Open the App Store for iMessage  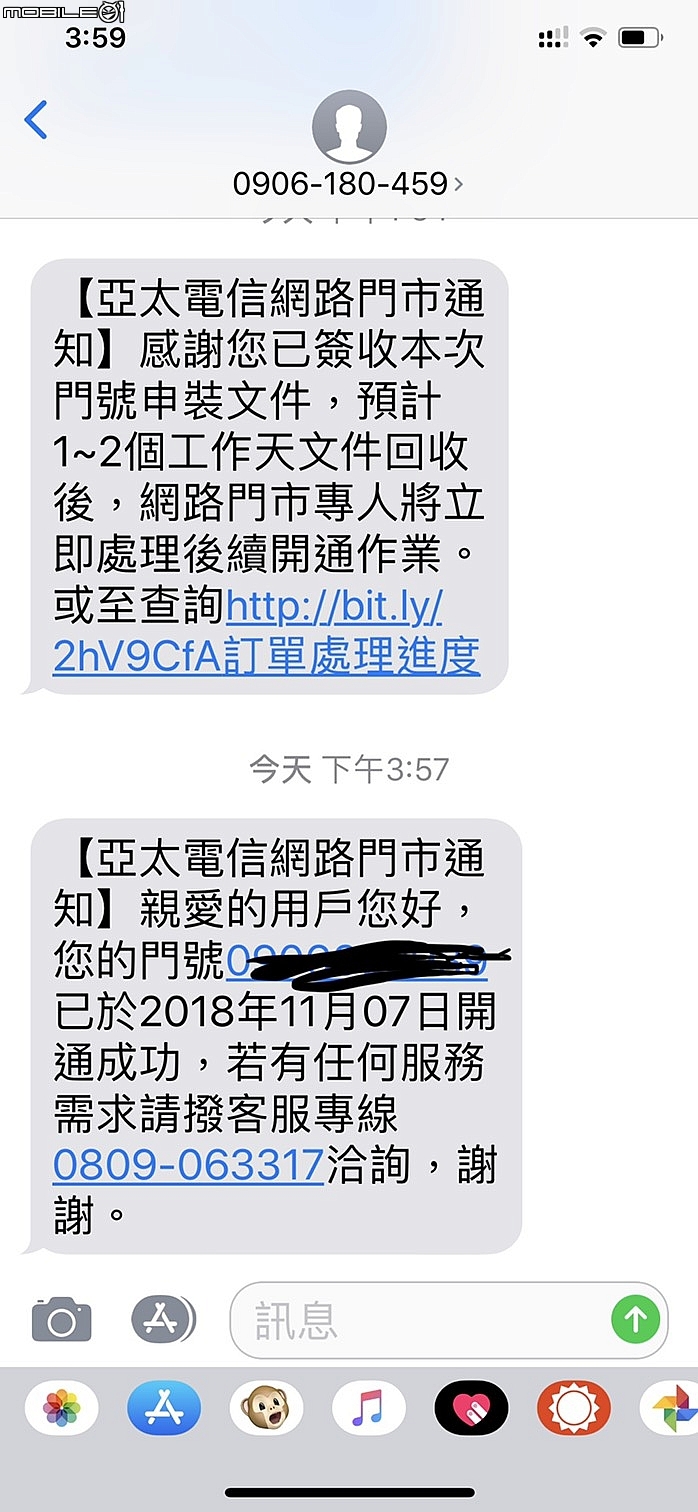[x=164, y=1409]
